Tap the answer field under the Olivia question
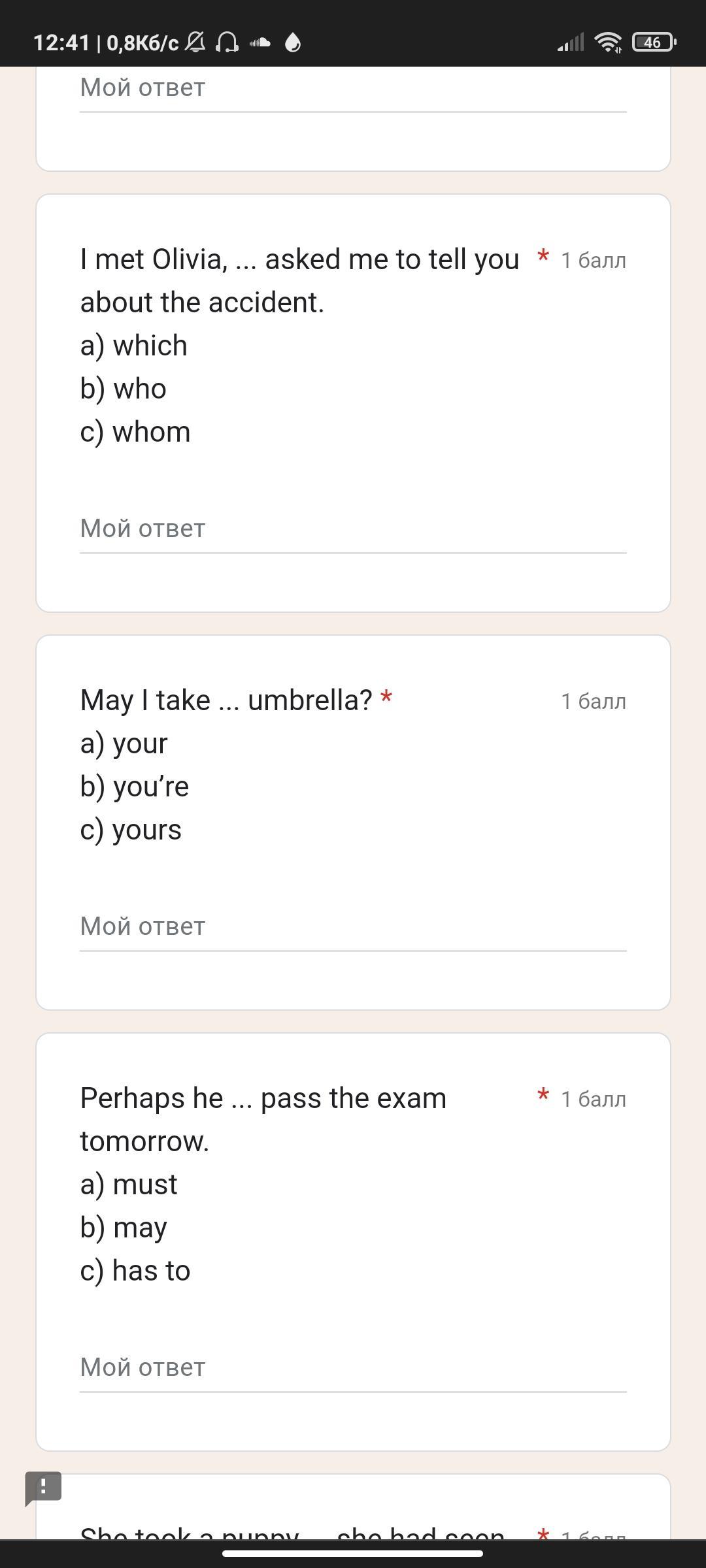 [353, 529]
